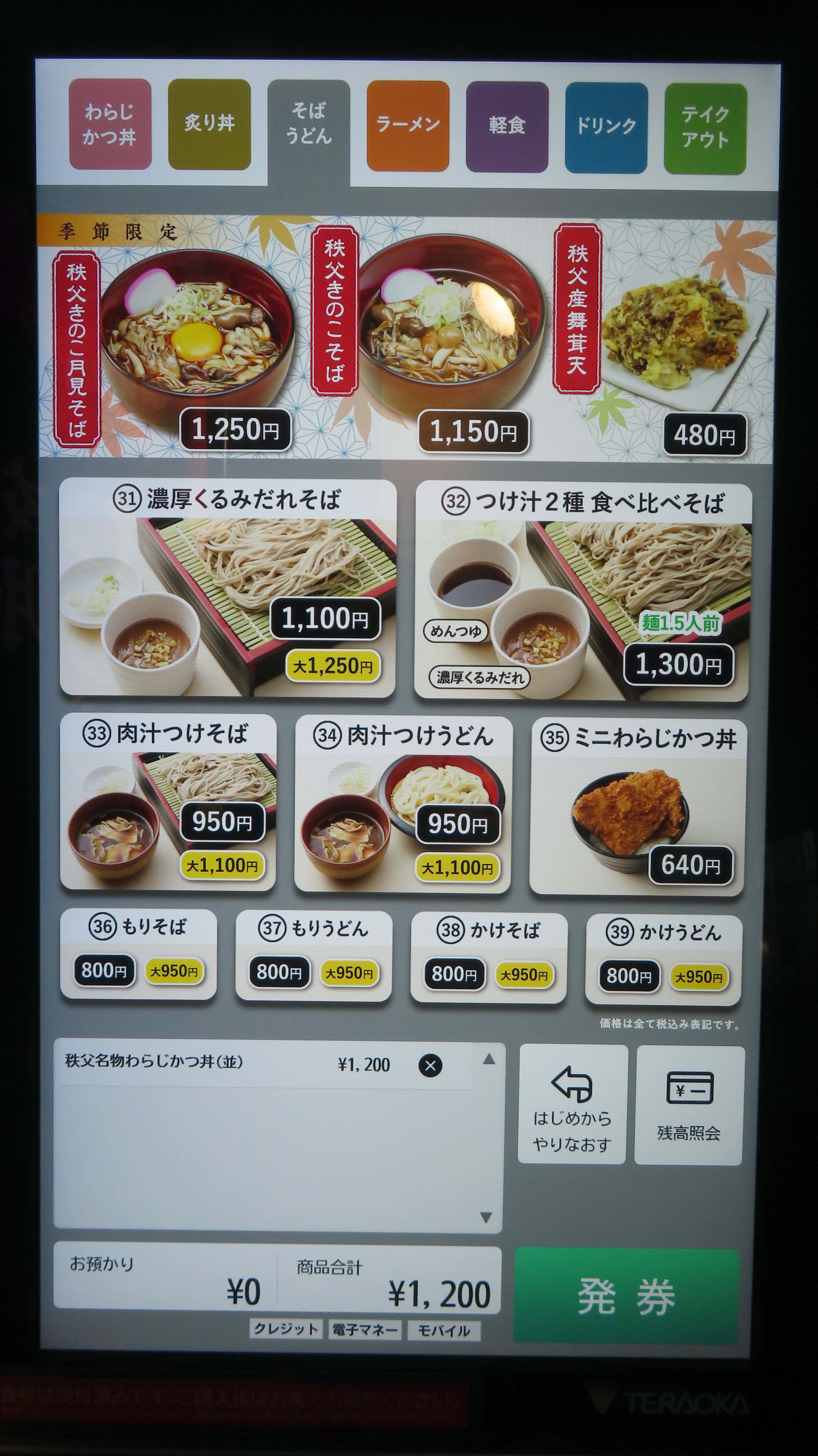
Task: Select large かけうどん at 950円
Action: click(x=699, y=976)
